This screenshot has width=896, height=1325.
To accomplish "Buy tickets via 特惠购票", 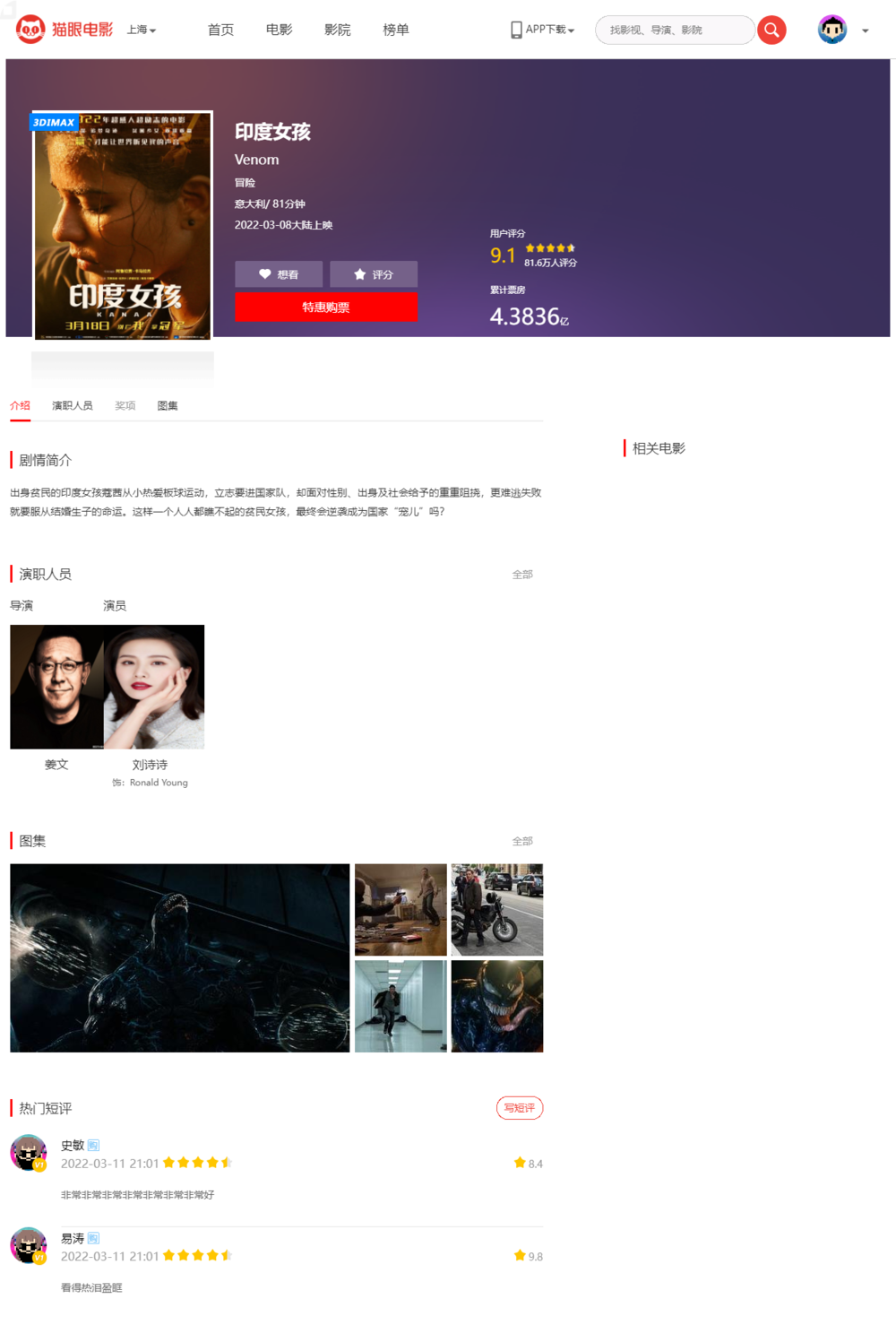I will [x=326, y=307].
